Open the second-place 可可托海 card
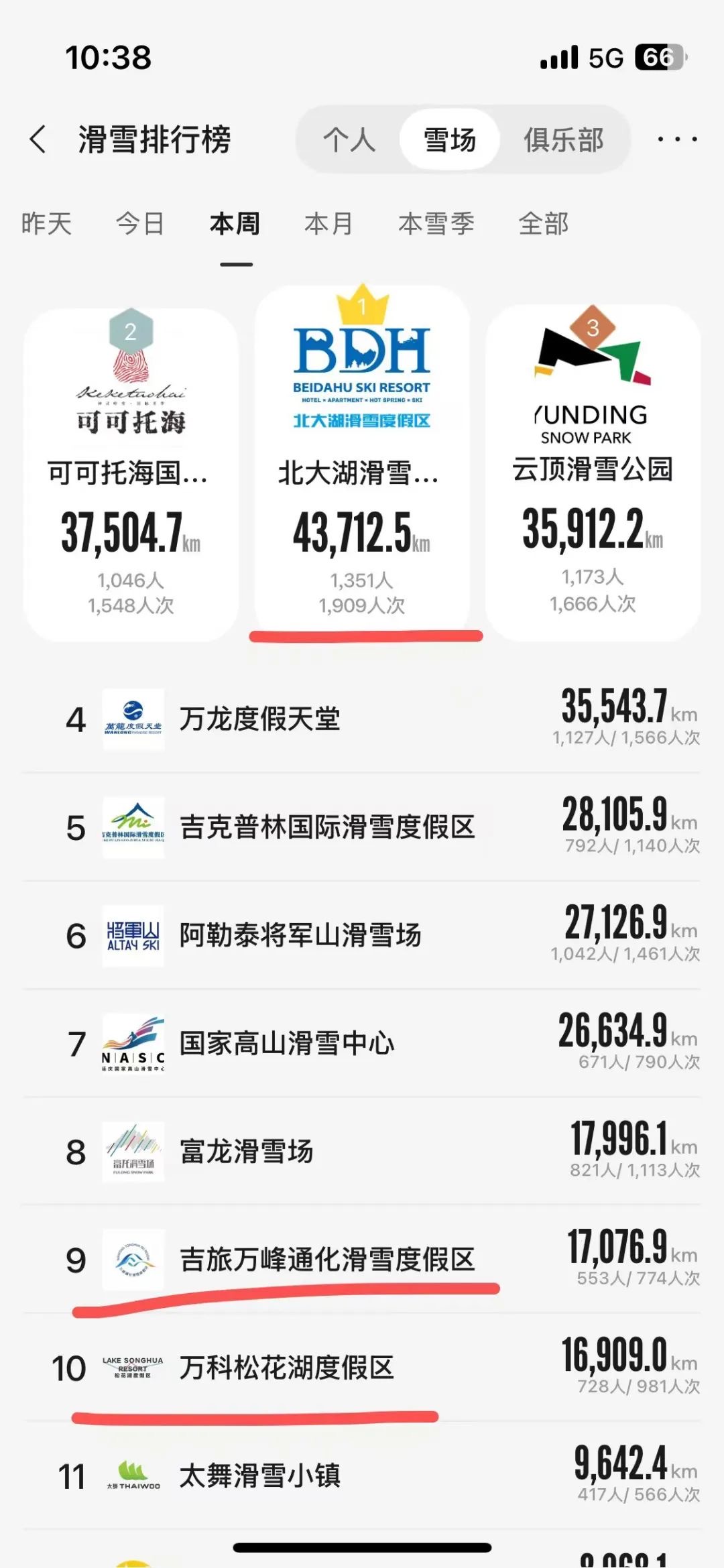Image resolution: width=724 pixels, height=1568 pixels. pos(131,469)
